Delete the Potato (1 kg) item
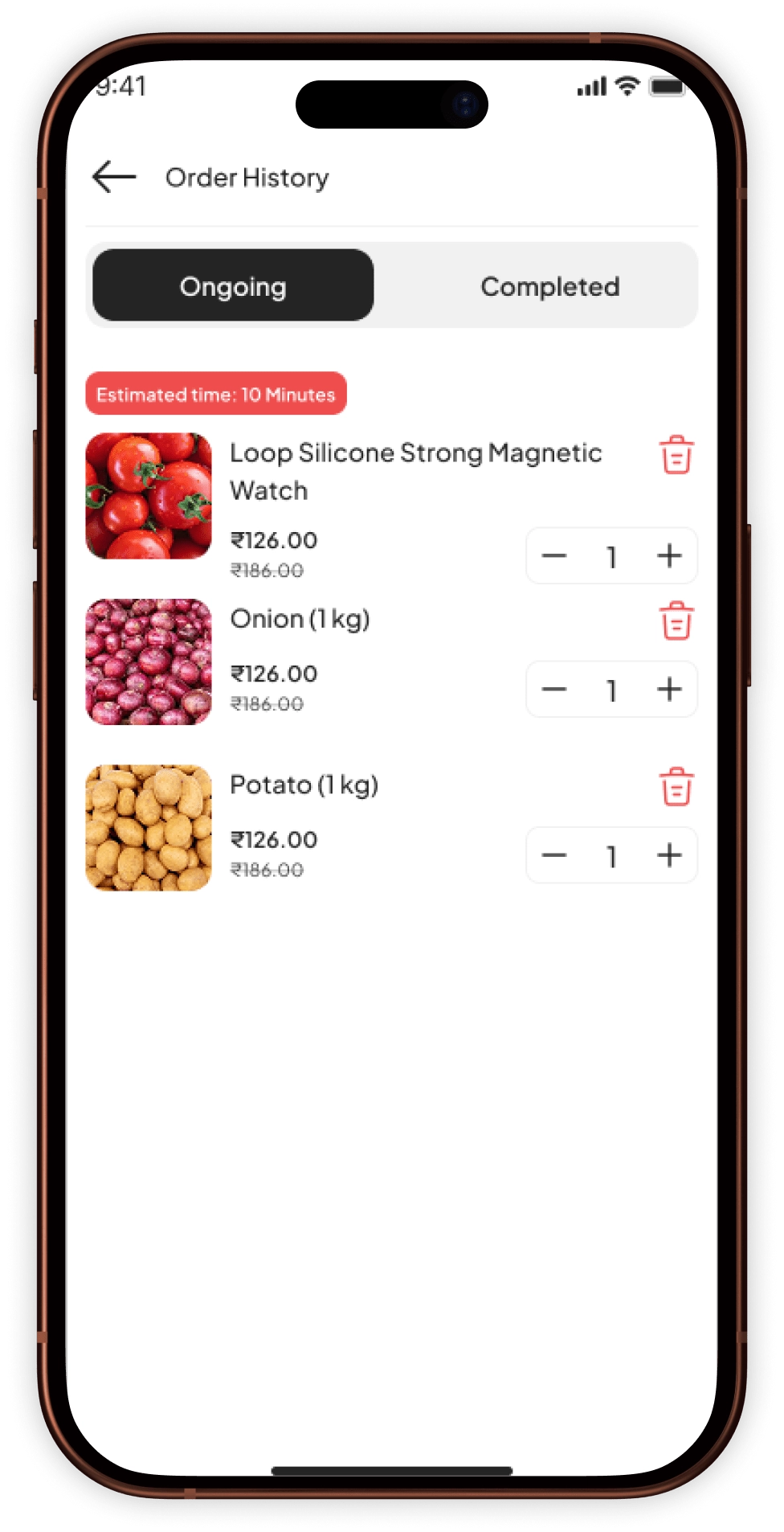Viewport: 784px width, 1532px height. tap(676, 787)
